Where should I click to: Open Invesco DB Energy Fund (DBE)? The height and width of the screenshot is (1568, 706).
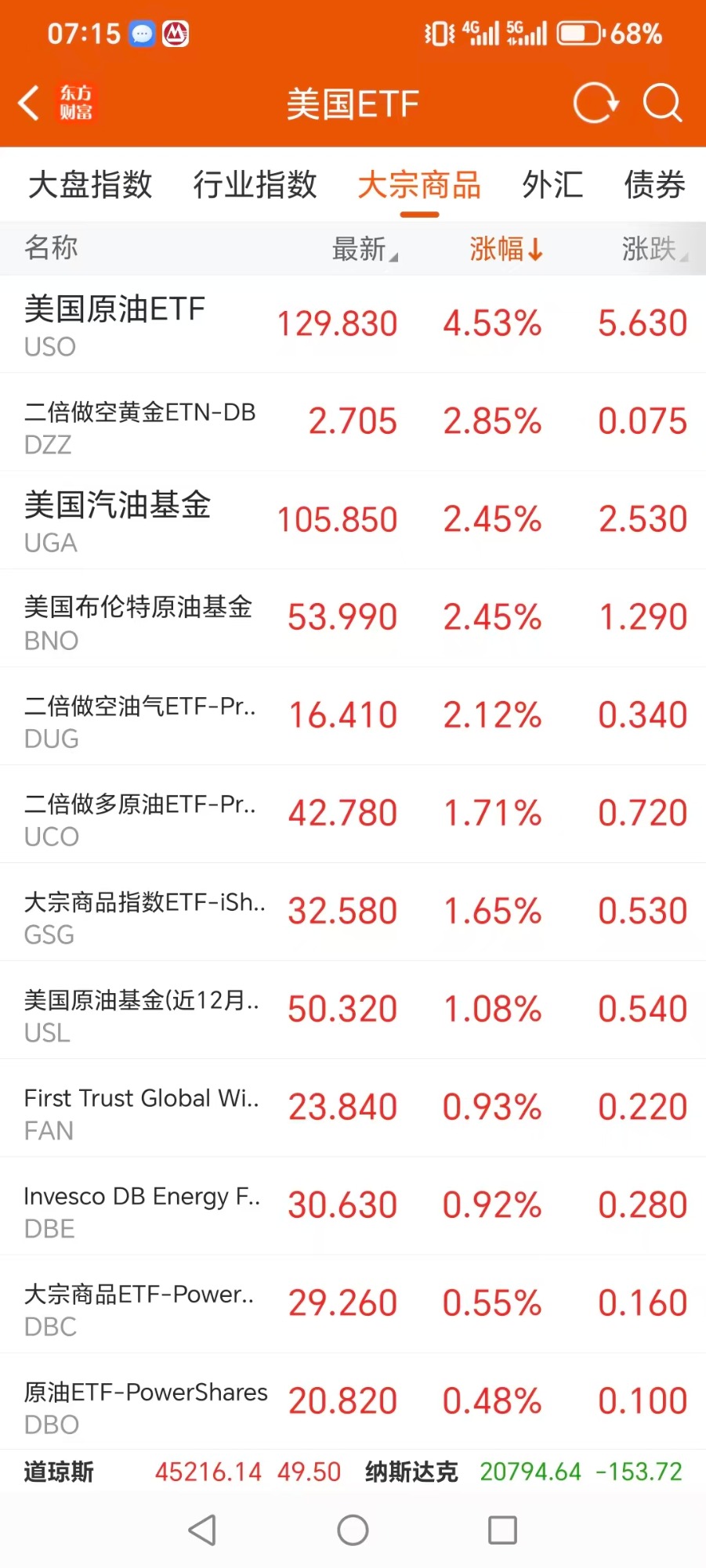pyautogui.click(x=353, y=1205)
